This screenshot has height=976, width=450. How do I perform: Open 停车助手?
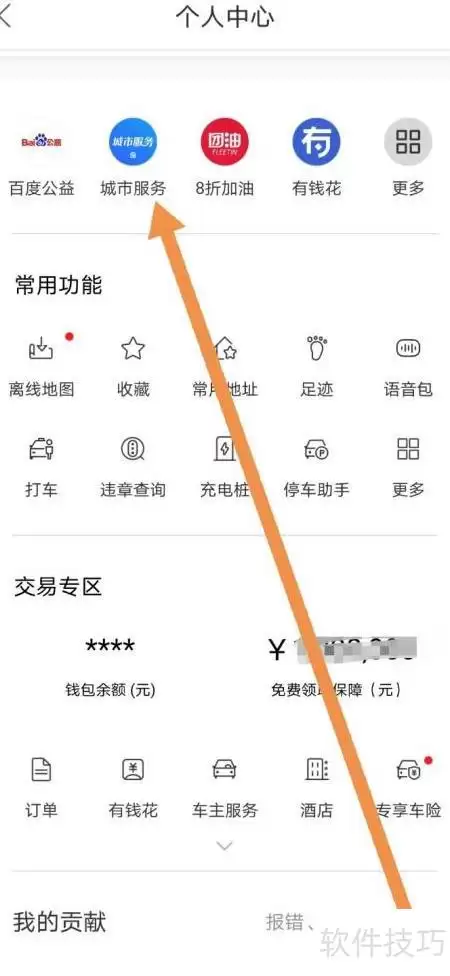pos(316,467)
